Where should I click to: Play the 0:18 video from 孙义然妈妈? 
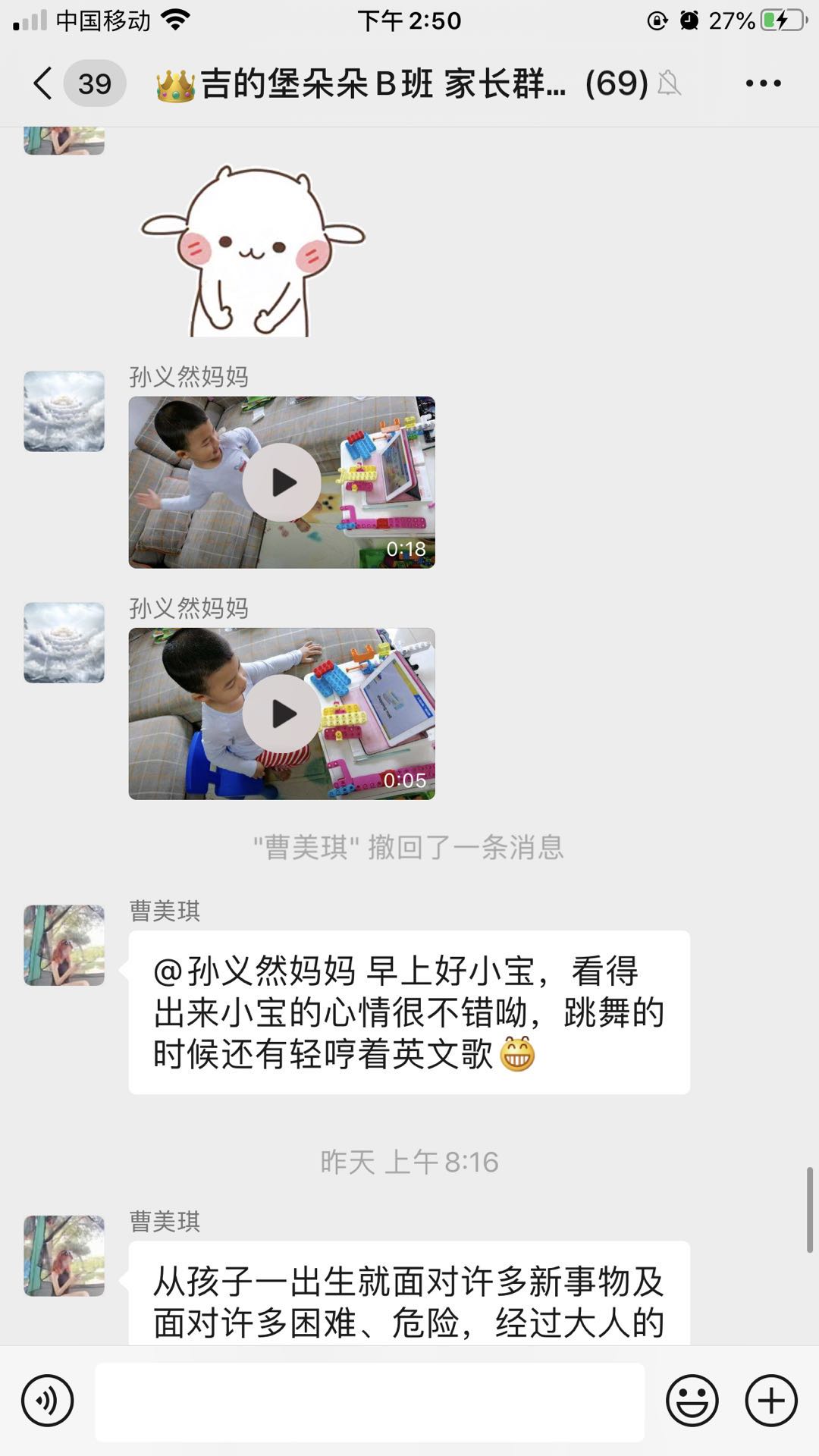pos(281,482)
